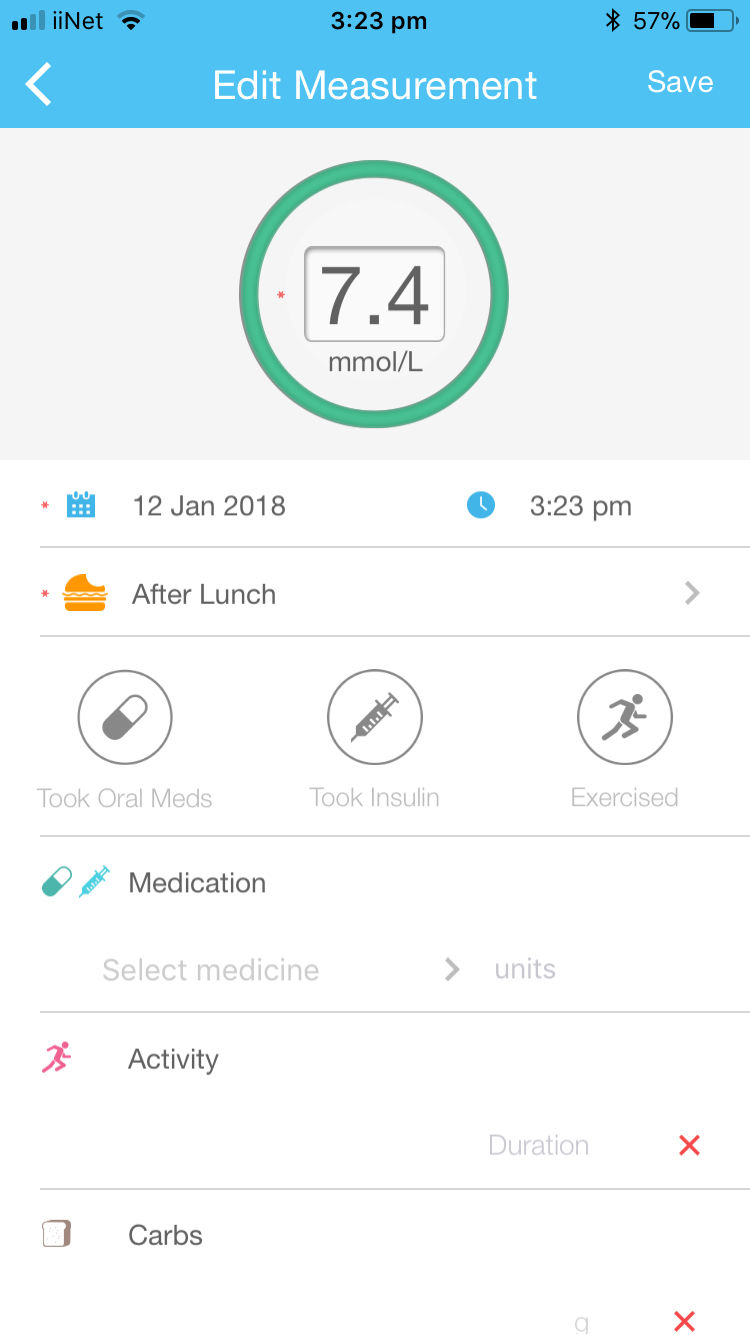Edit the 7.4 glucose value

374,294
